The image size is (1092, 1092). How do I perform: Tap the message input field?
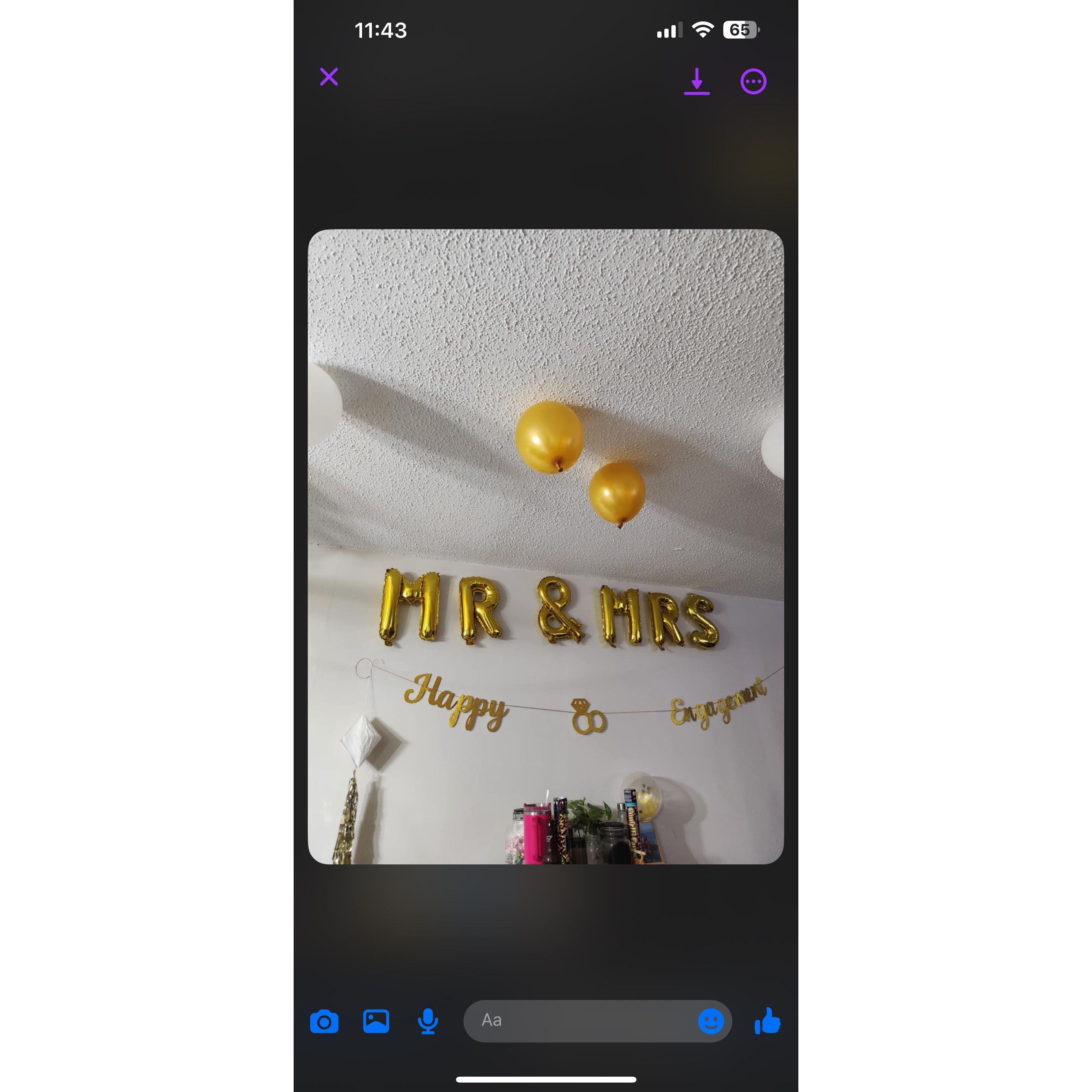582,1021
